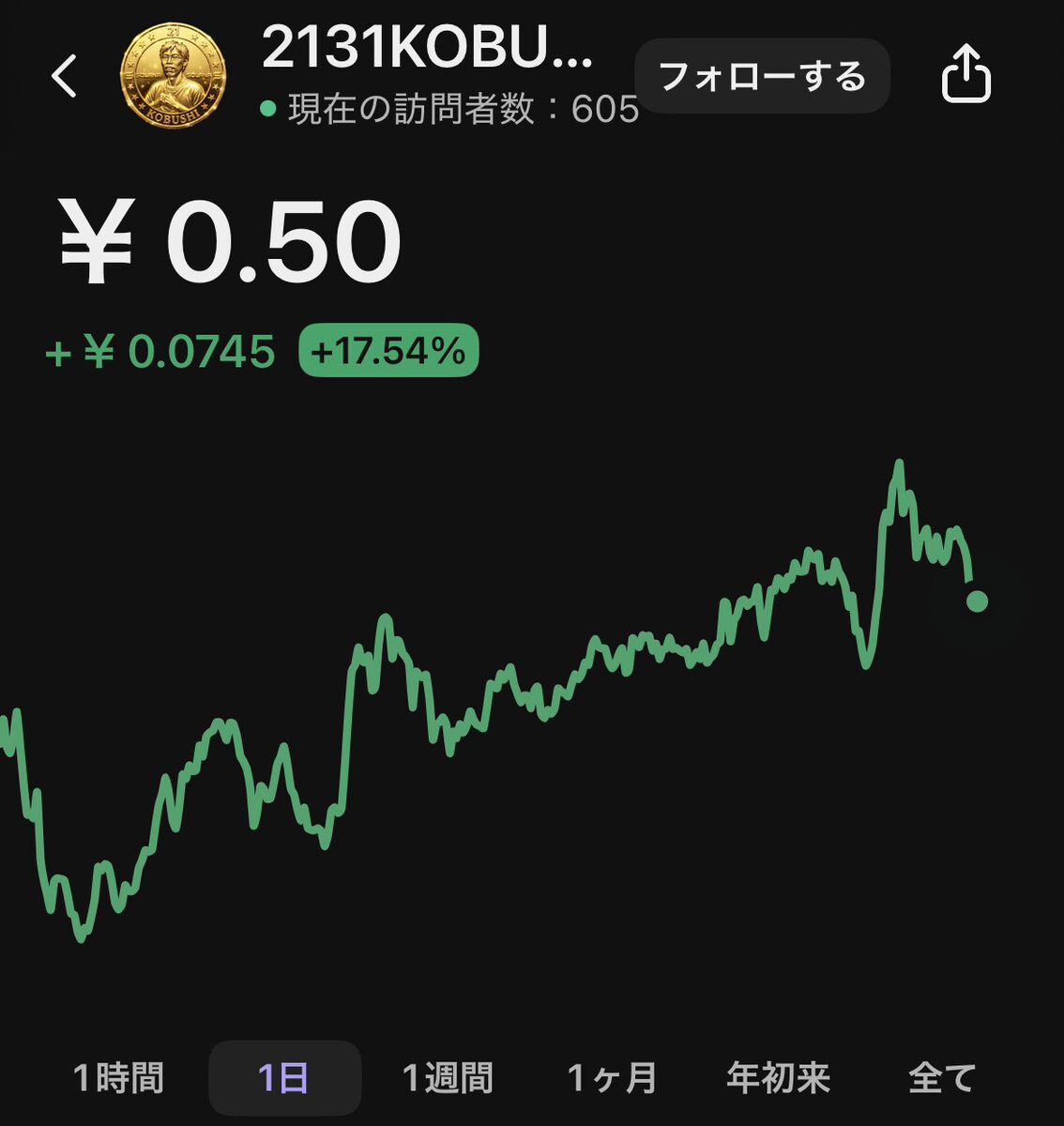Tap the フォローする follow button
This screenshot has width=1064, height=1126.
click(762, 76)
